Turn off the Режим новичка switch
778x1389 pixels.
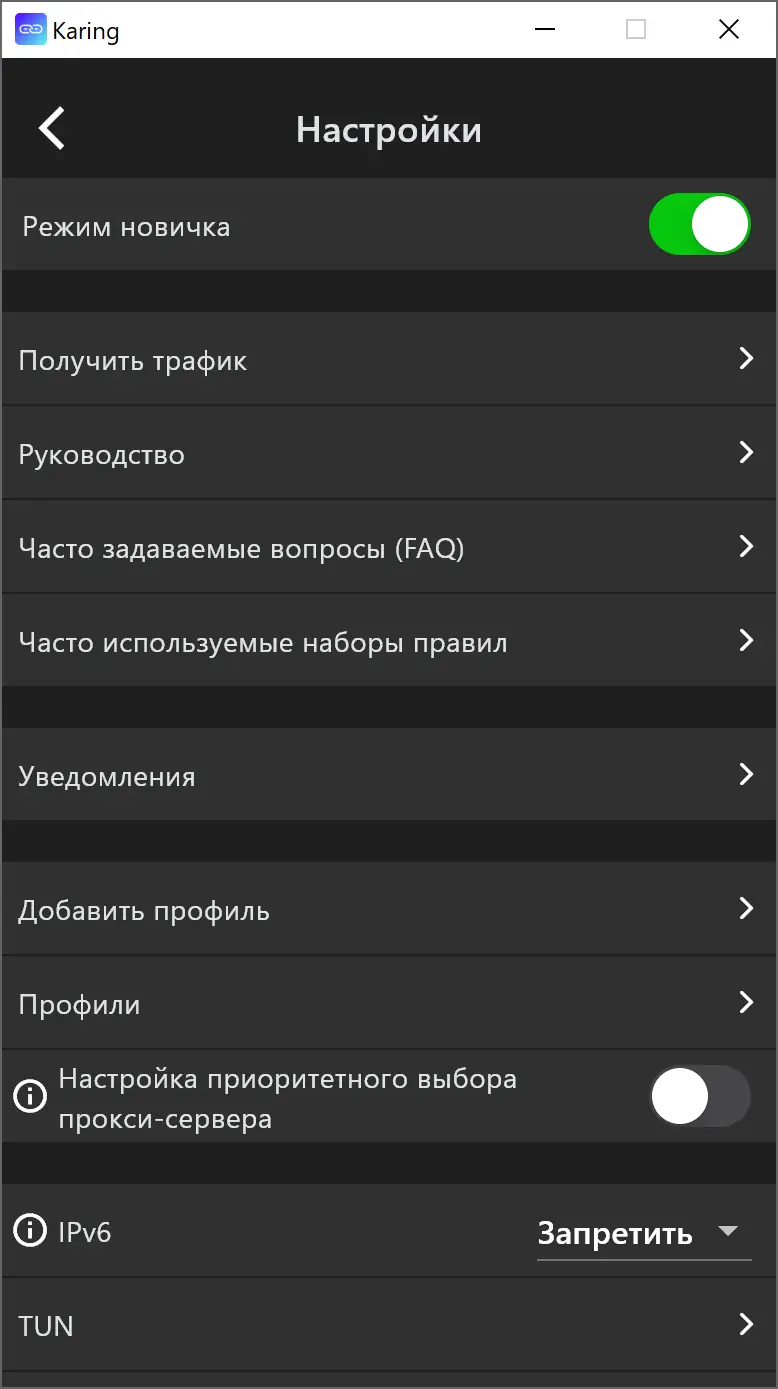pos(699,225)
